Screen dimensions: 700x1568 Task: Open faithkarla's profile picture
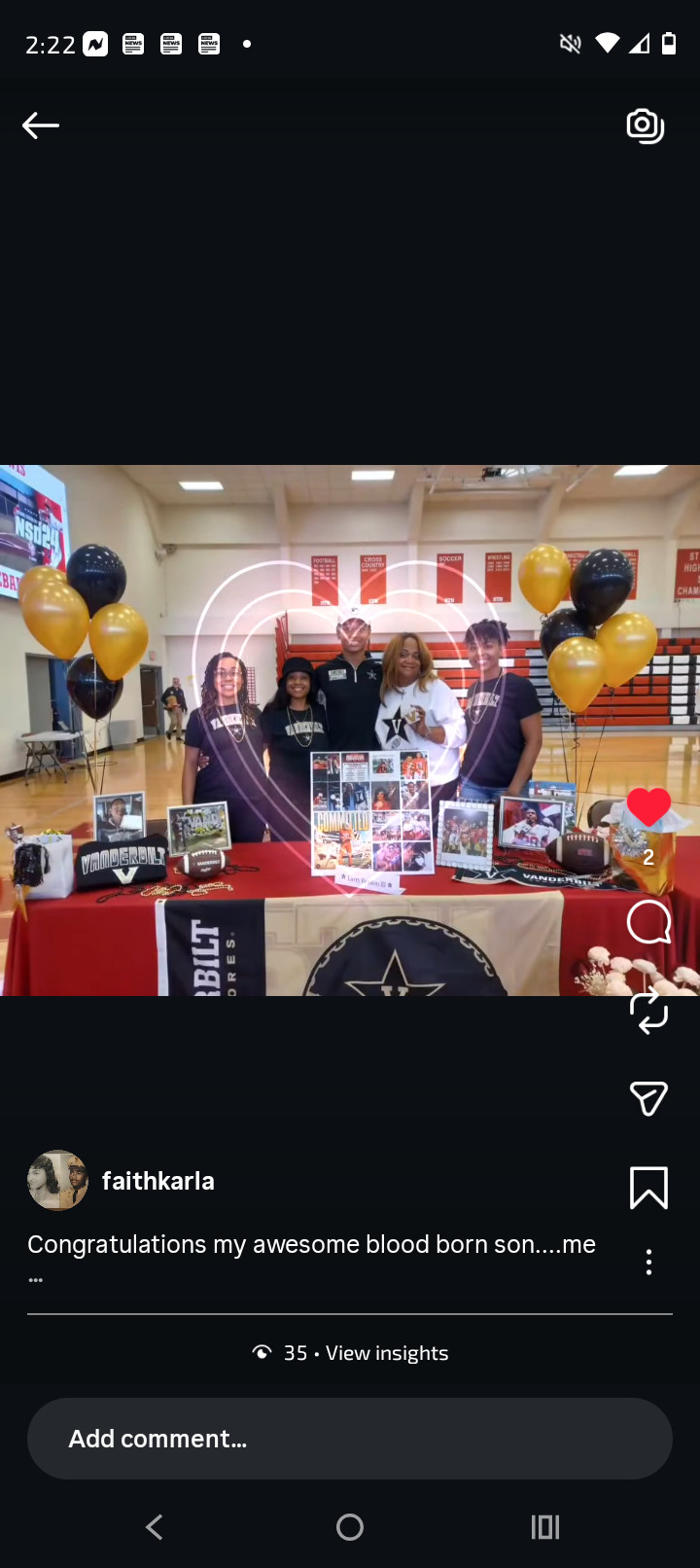(57, 1181)
